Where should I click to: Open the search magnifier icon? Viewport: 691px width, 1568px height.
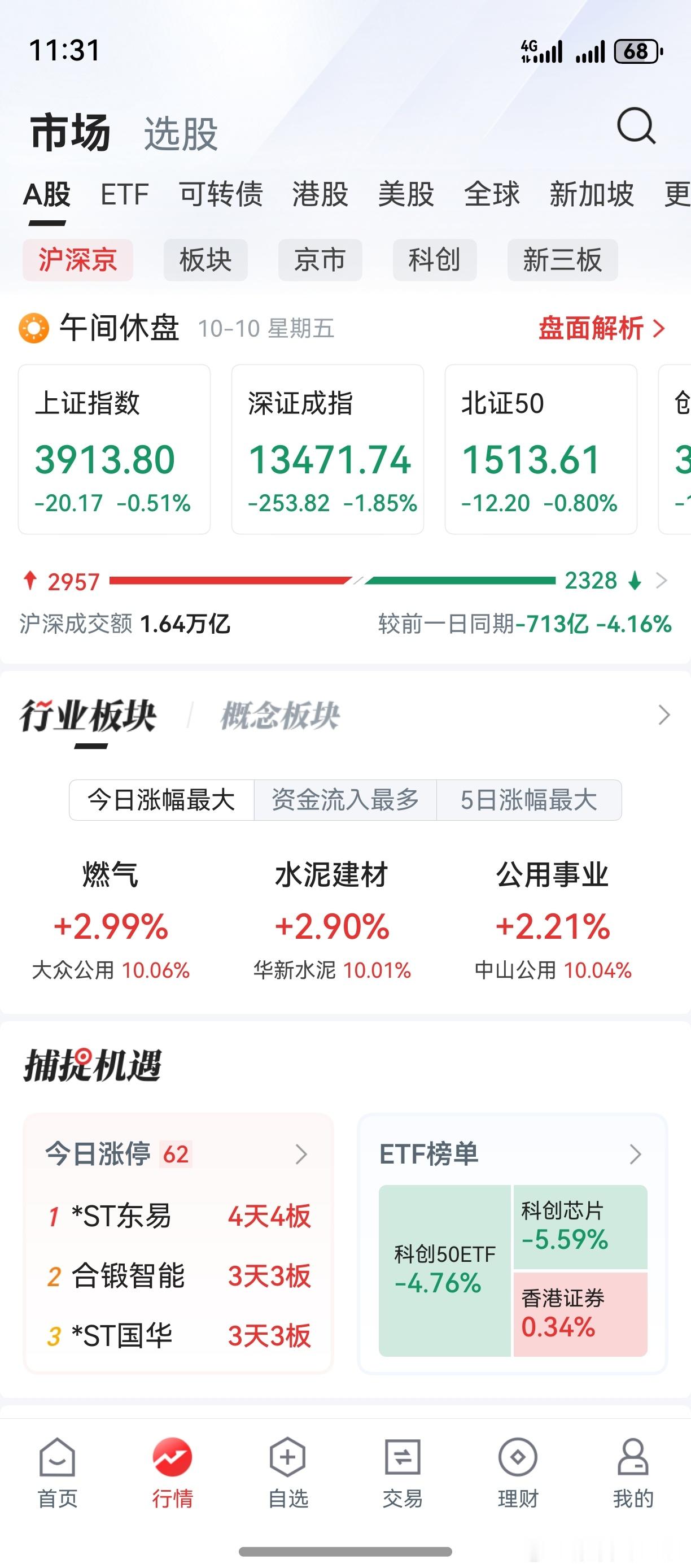tap(636, 127)
